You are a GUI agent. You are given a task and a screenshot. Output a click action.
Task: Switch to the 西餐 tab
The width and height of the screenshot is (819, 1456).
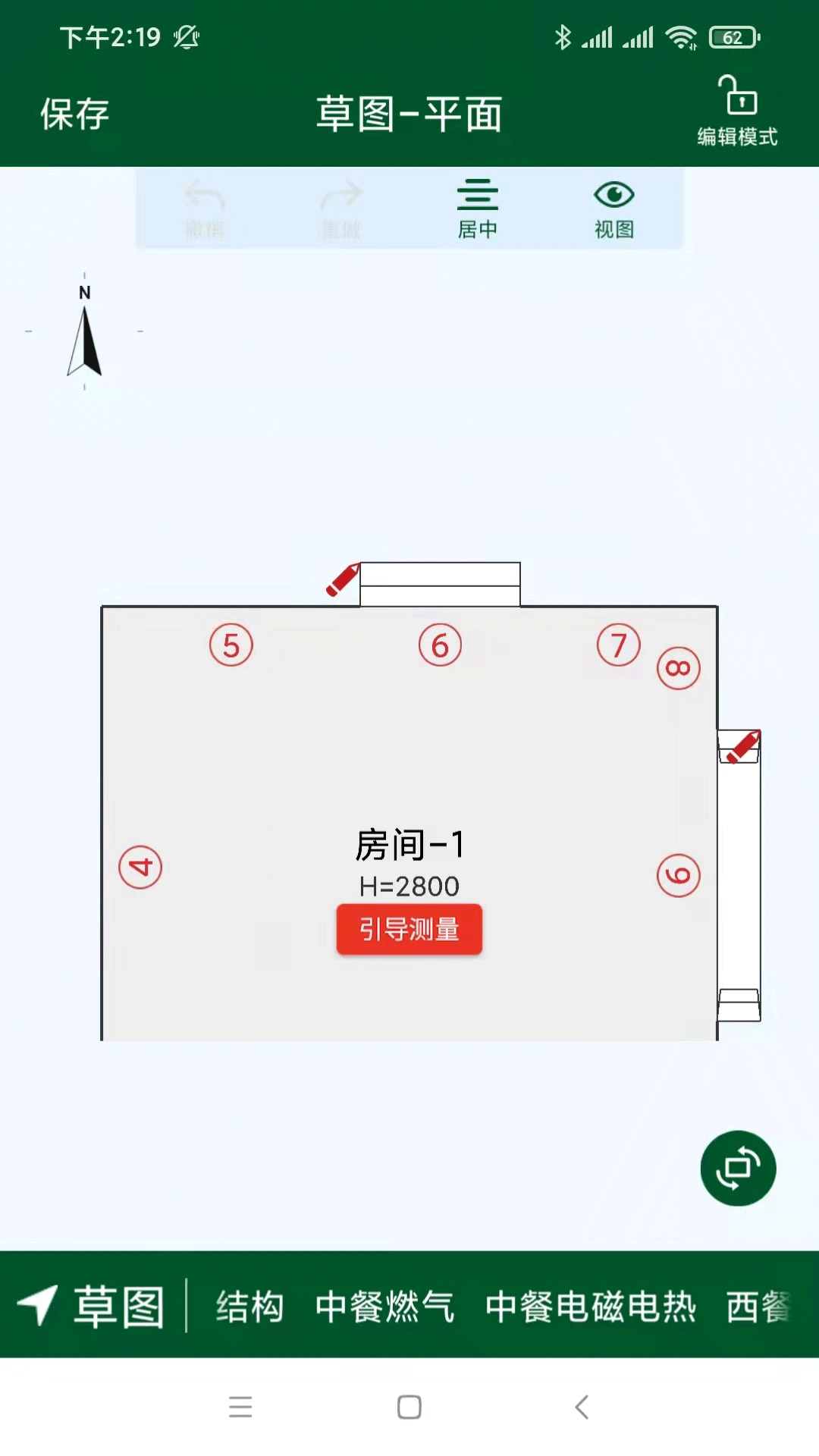tap(764, 1306)
